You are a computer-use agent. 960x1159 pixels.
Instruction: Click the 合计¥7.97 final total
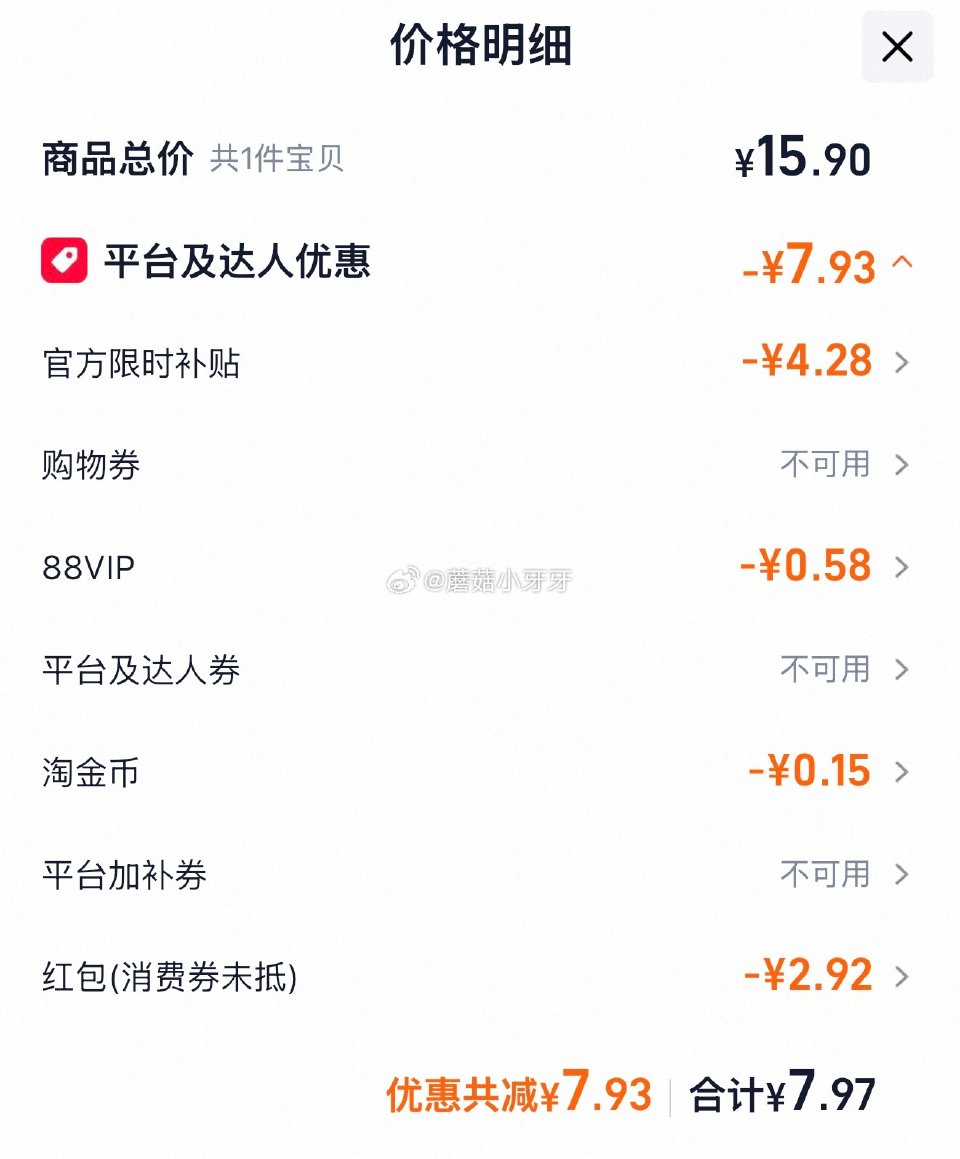pyautogui.click(x=778, y=1096)
